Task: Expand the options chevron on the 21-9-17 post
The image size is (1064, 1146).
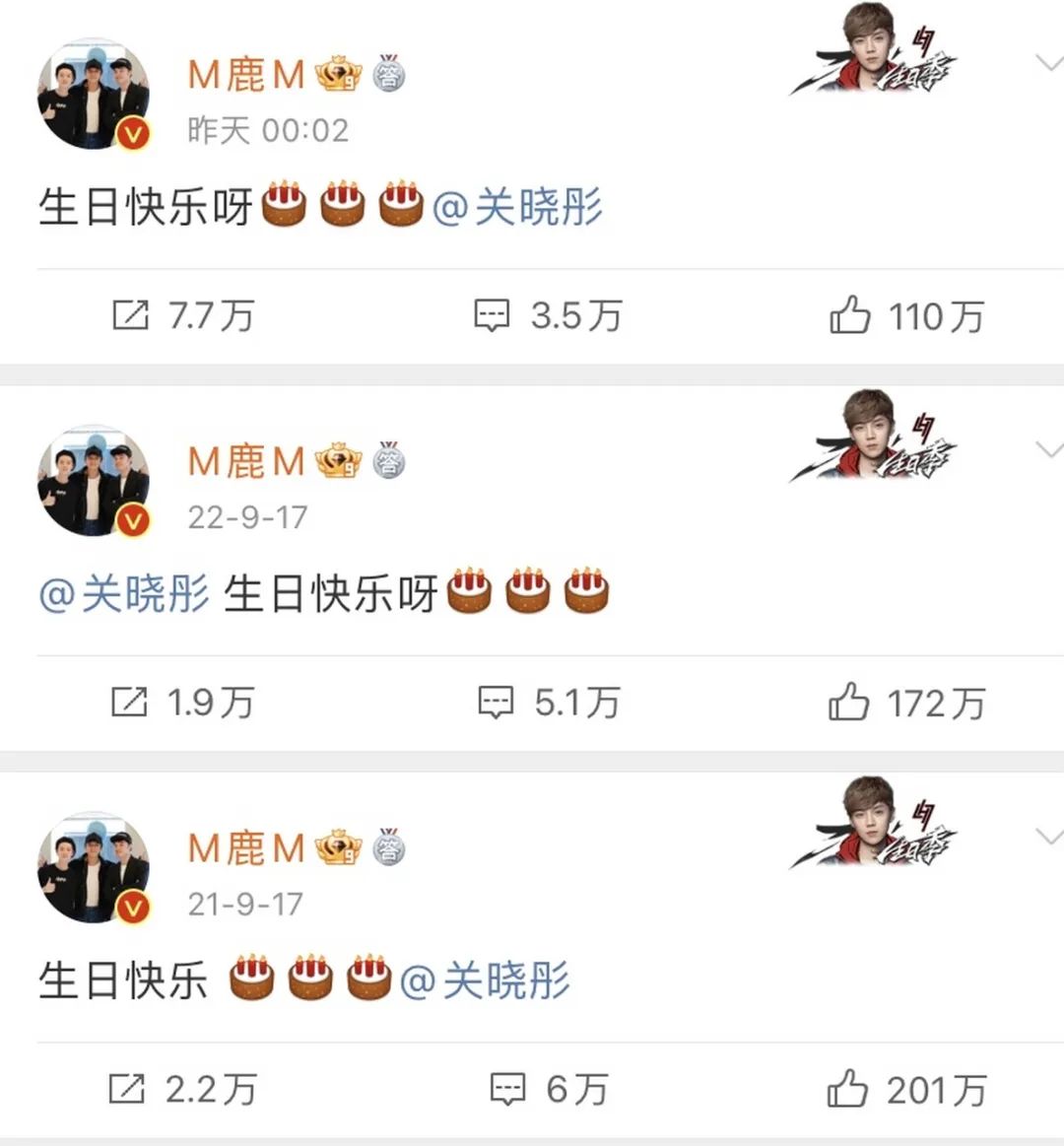Action: [x=1049, y=838]
